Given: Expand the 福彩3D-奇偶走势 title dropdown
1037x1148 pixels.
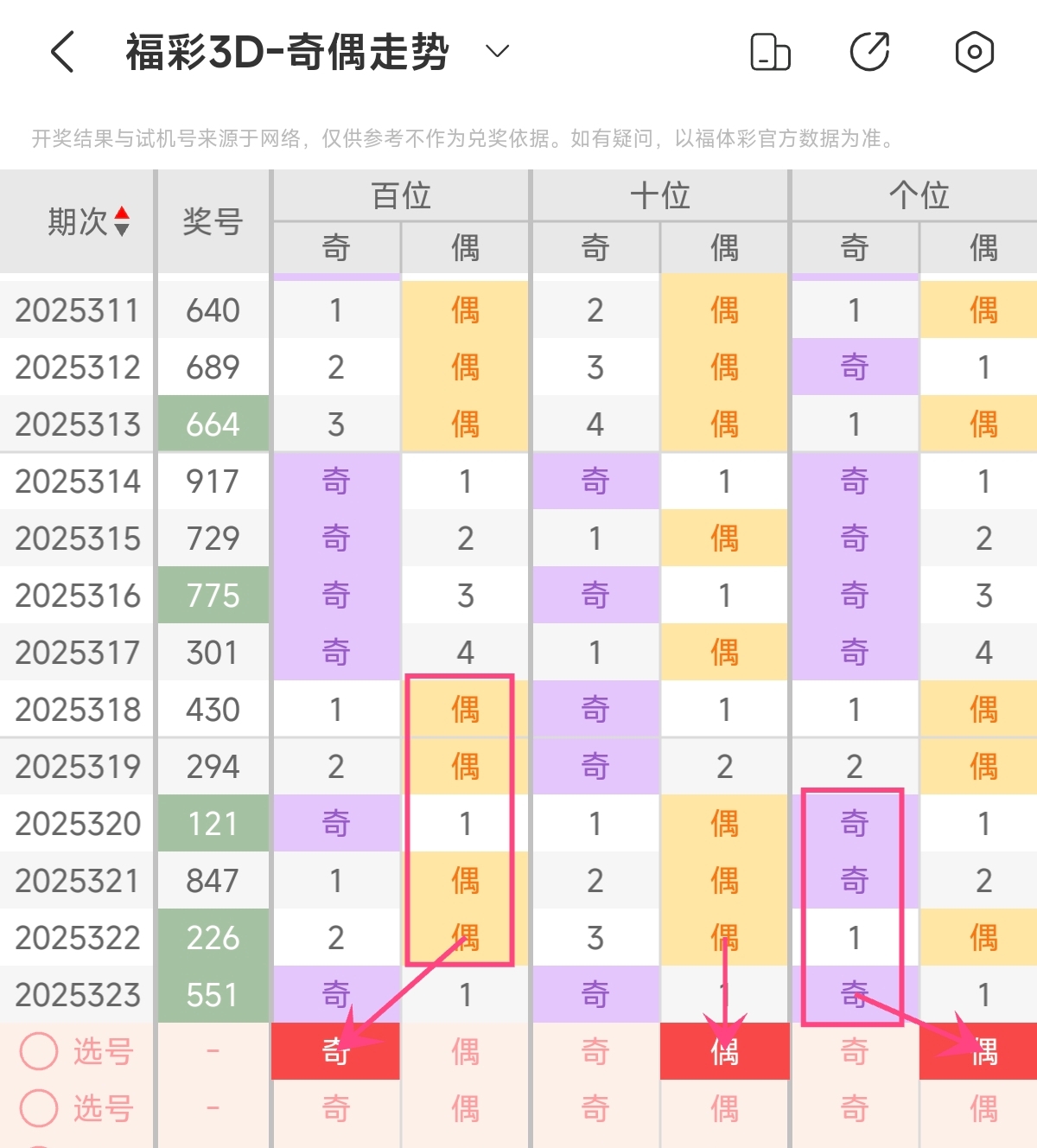Looking at the screenshot, I should [x=497, y=52].
